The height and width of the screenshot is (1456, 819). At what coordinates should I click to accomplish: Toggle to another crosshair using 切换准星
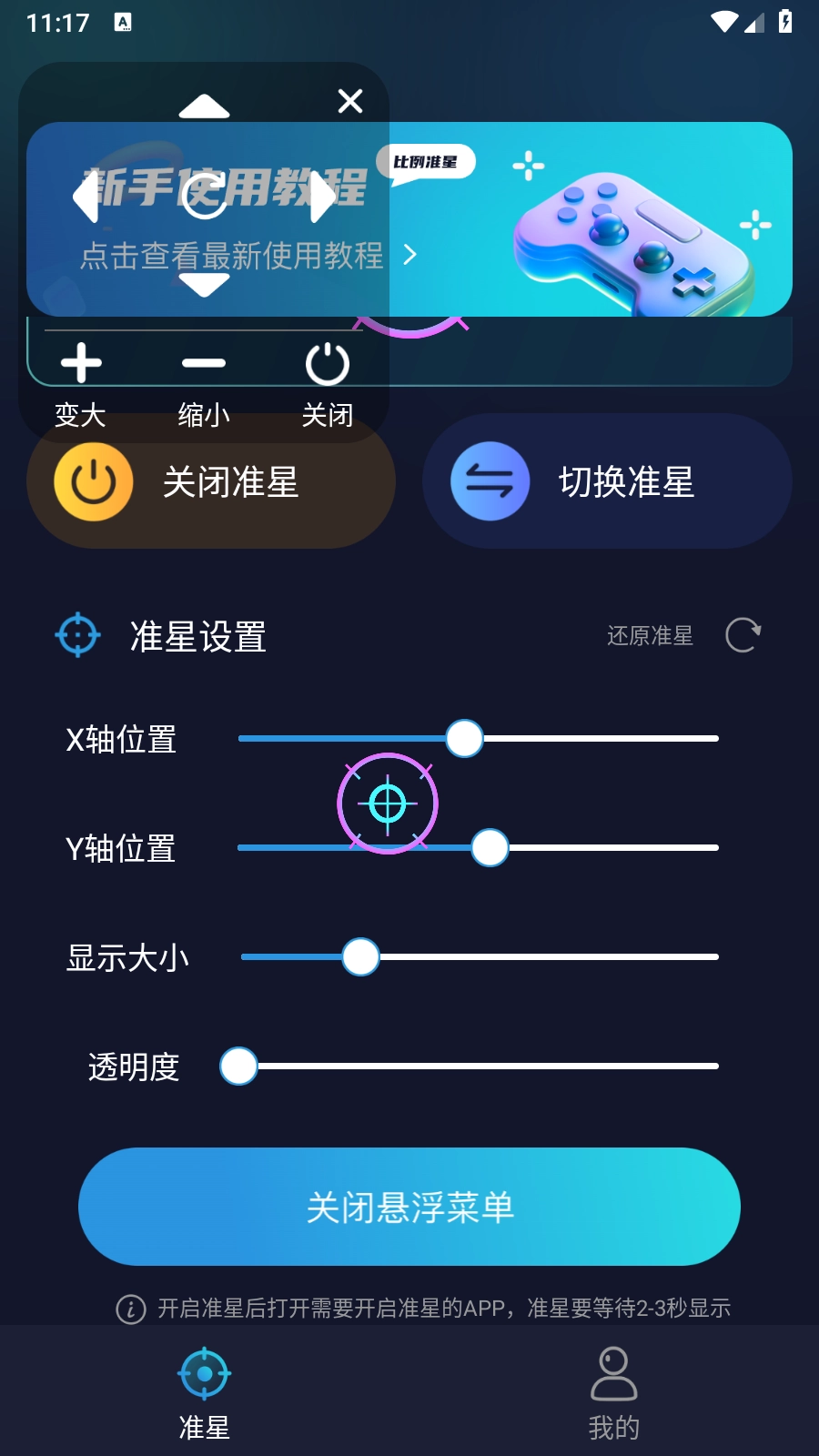(625, 481)
